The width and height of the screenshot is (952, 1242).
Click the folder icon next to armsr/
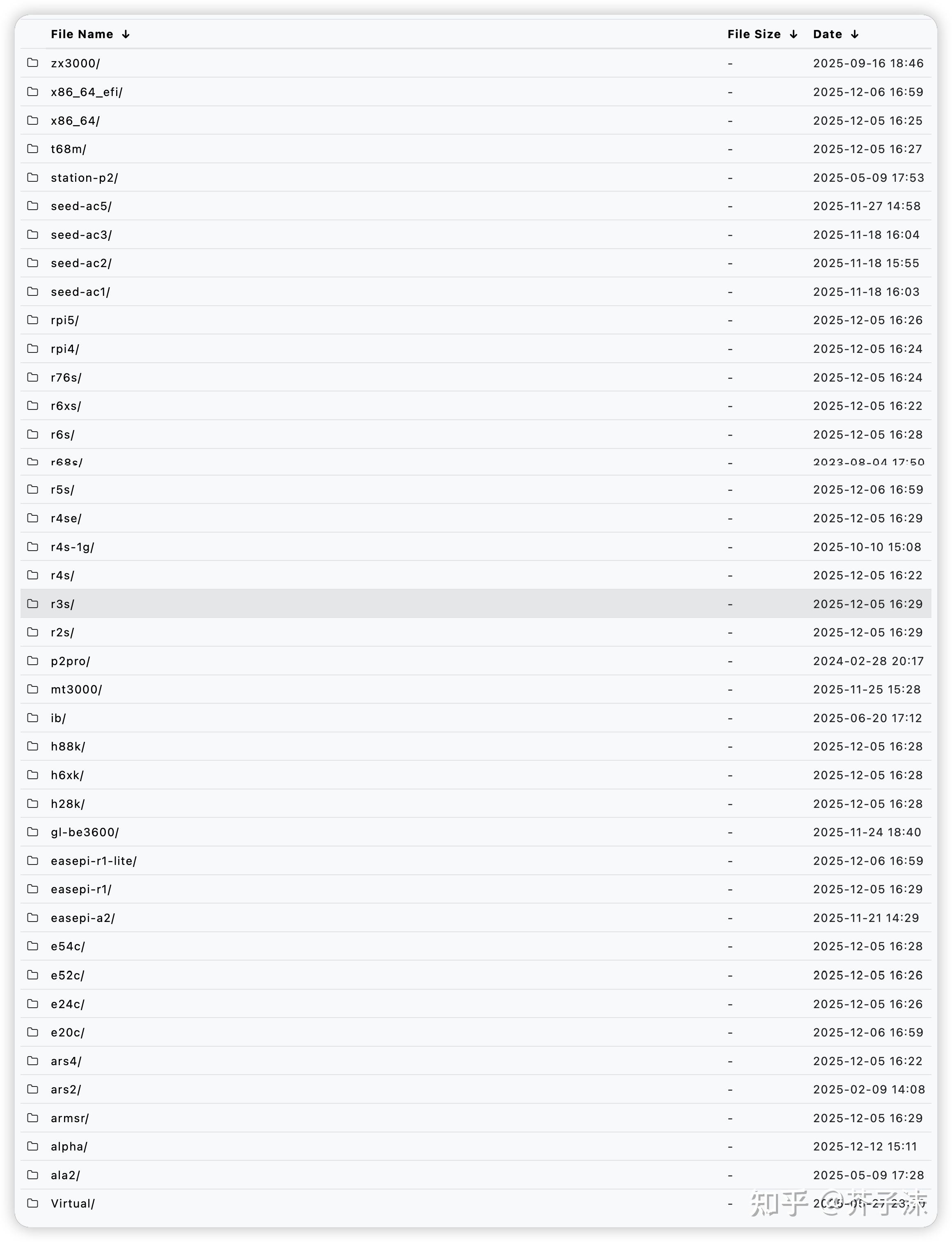coord(32,1118)
